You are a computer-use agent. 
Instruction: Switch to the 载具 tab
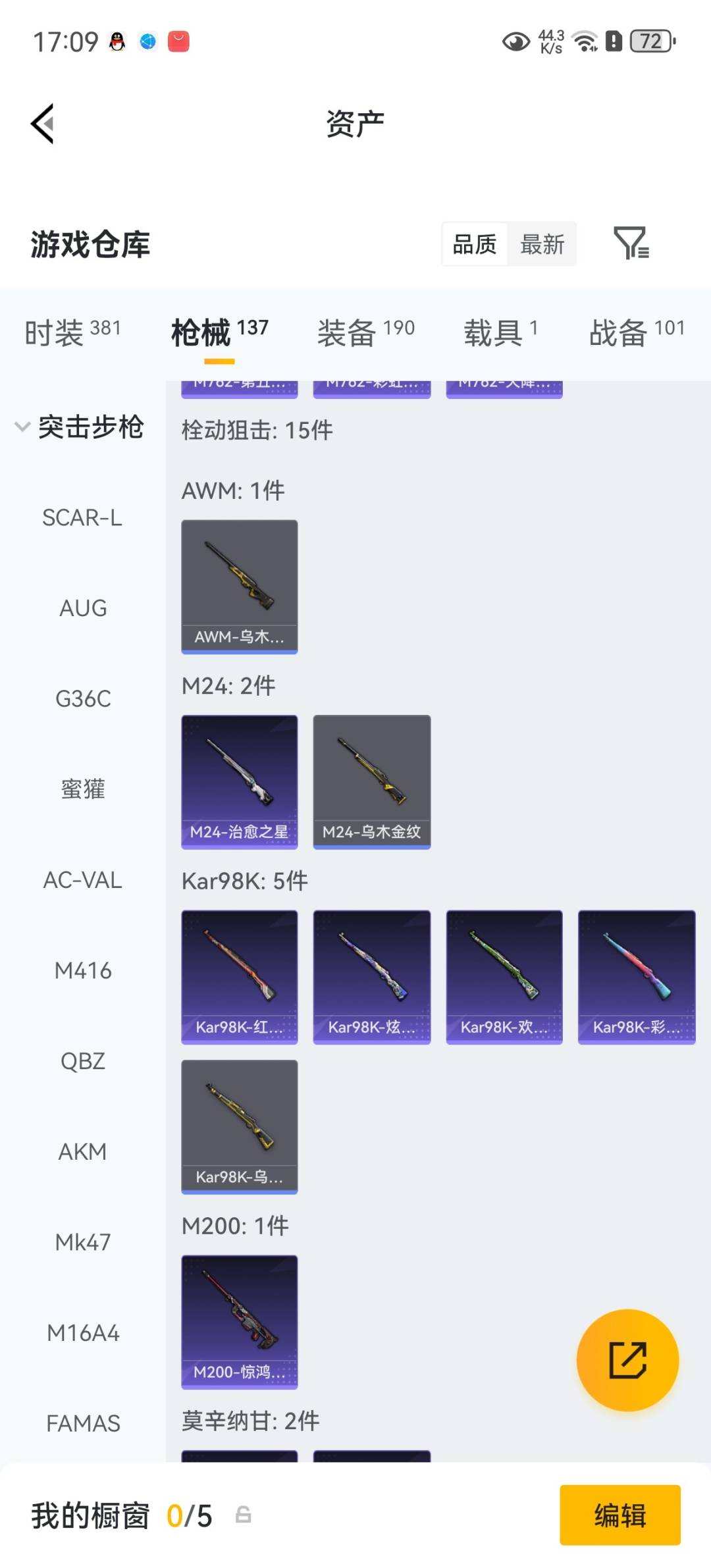pos(500,332)
